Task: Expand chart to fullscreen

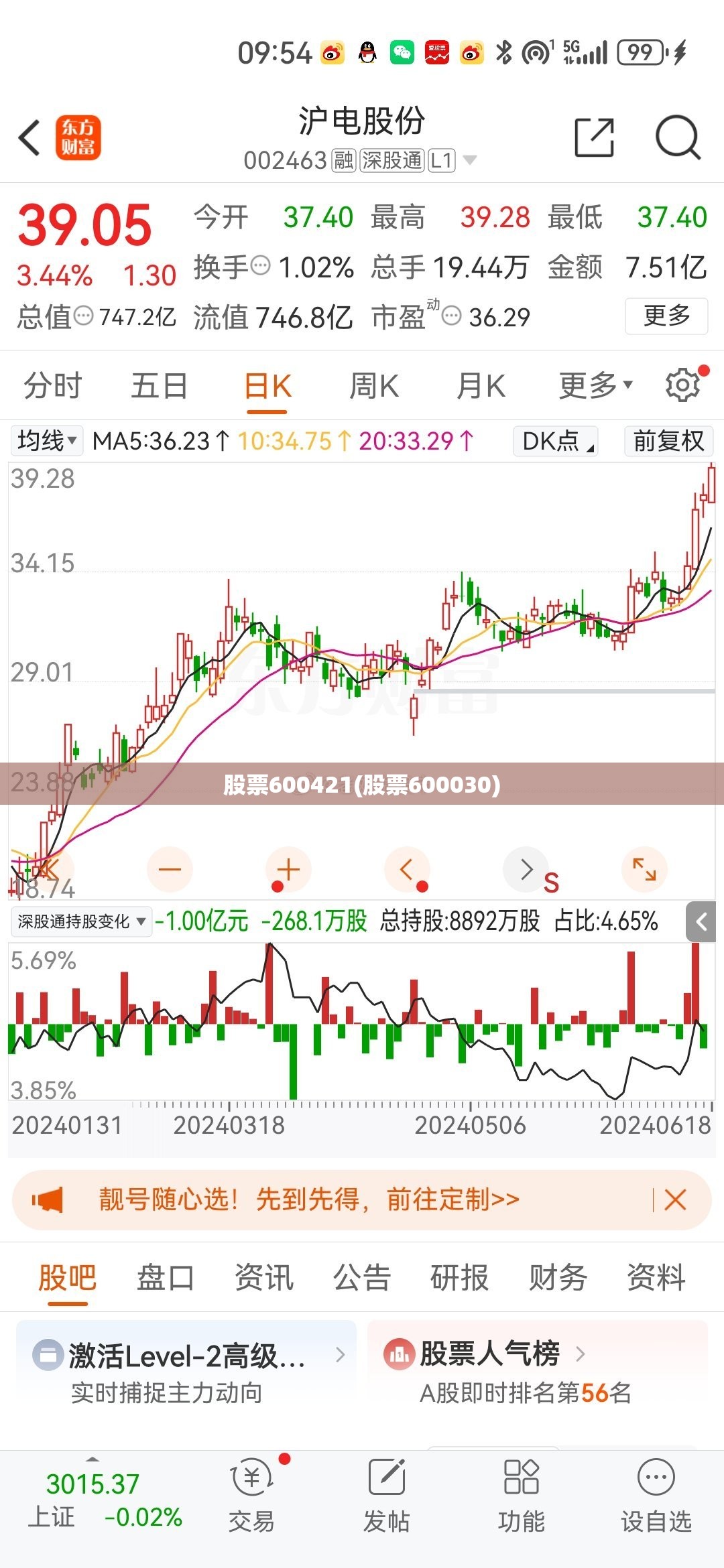Action: [644, 870]
